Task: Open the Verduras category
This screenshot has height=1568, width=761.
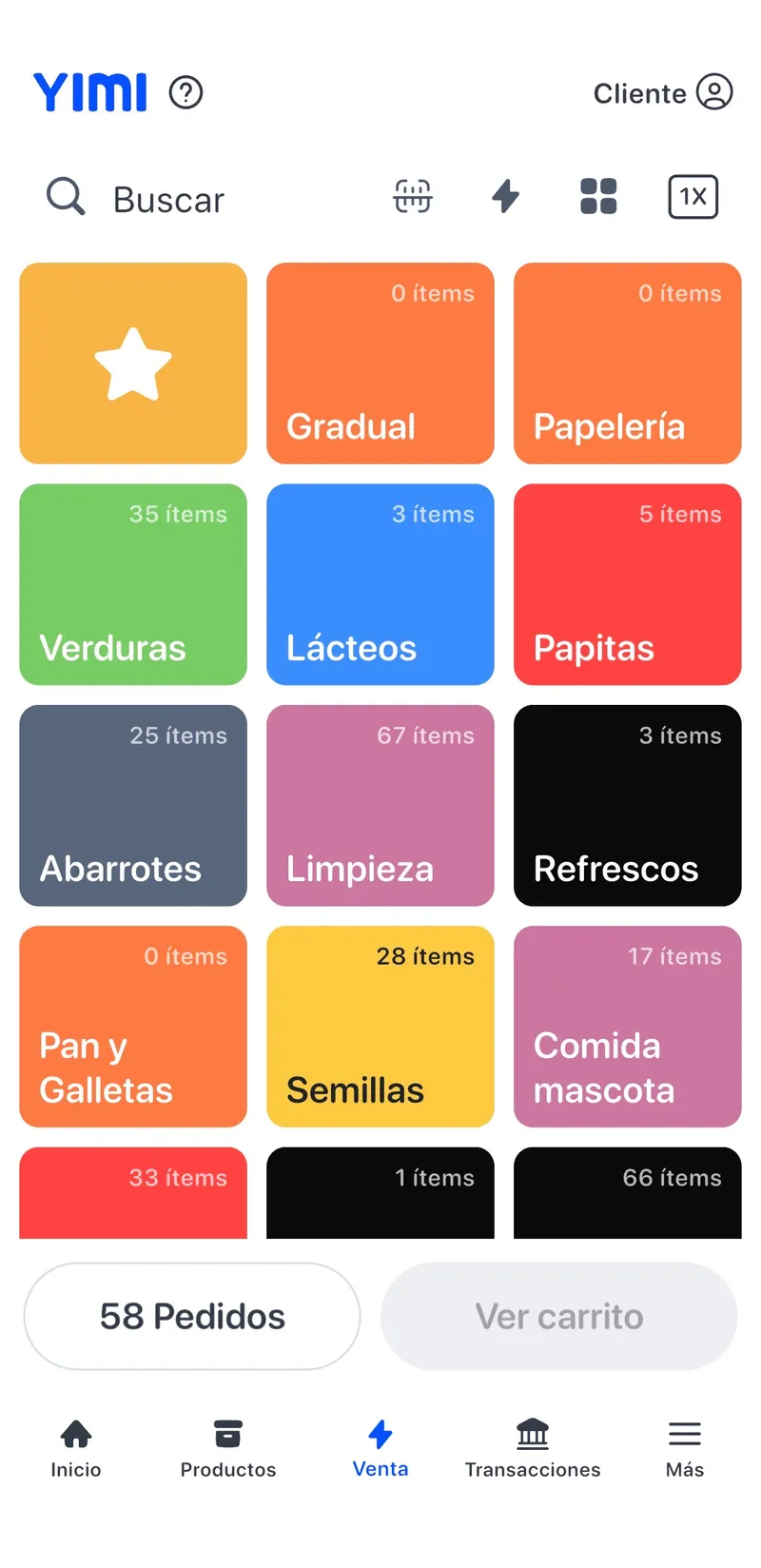Action: pyautogui.click(x=133, y=584)
